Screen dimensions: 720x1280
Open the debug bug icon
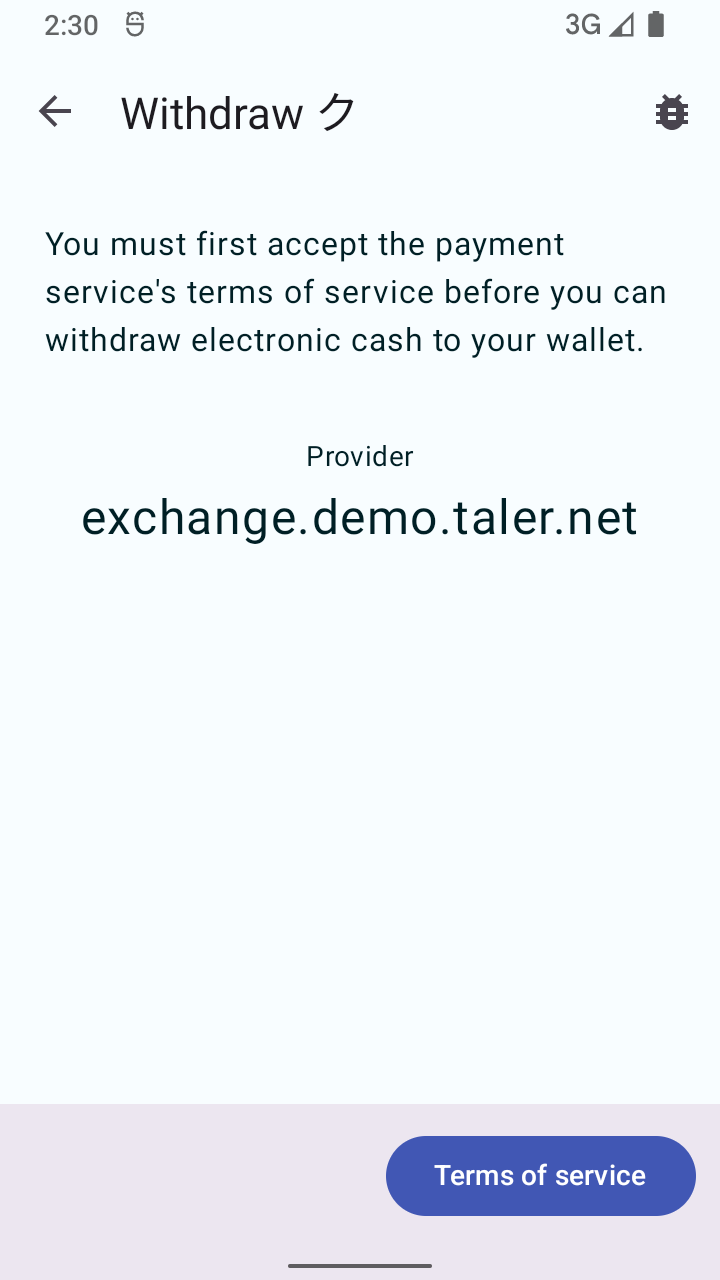pos(671,113)
